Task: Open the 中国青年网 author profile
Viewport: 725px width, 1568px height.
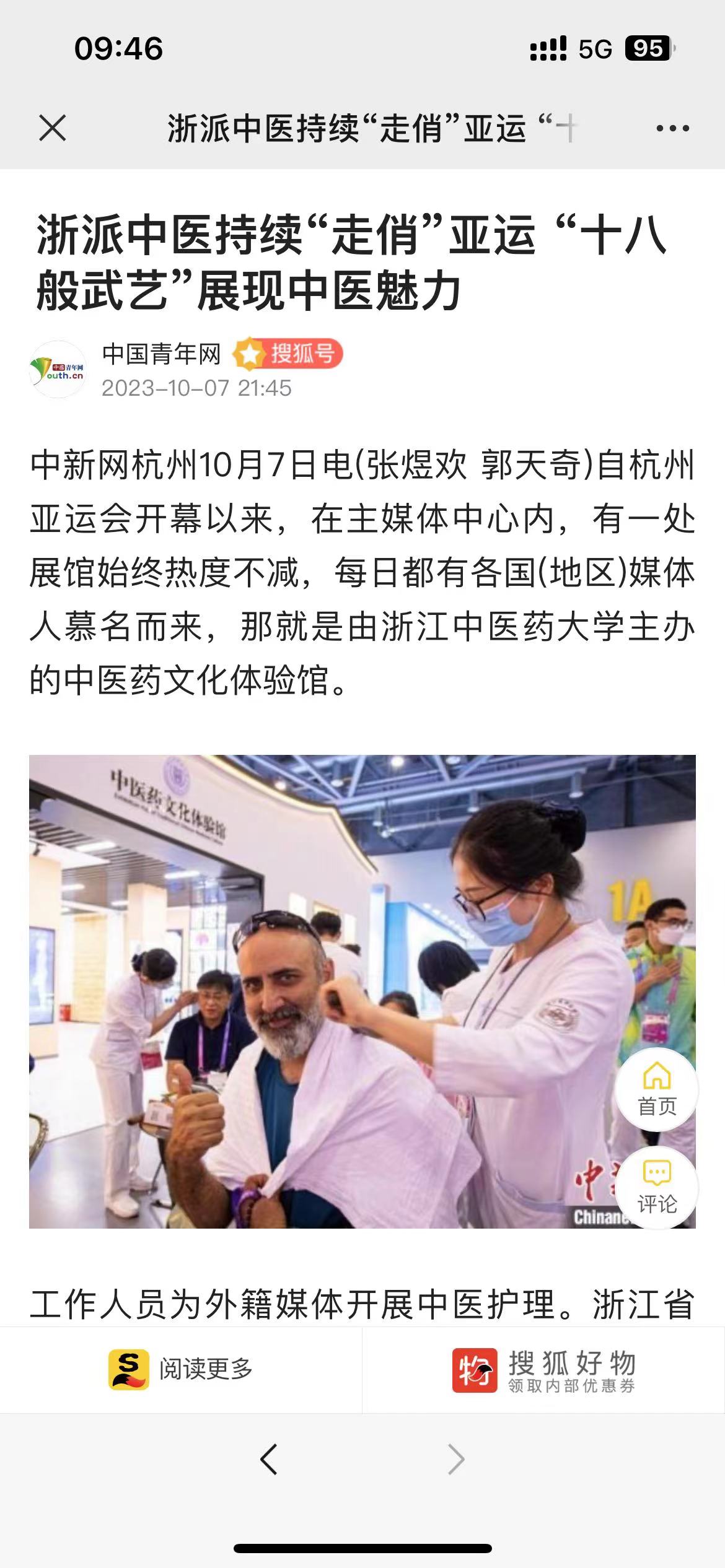Action: pyautogui.click(x=161, y=354)
